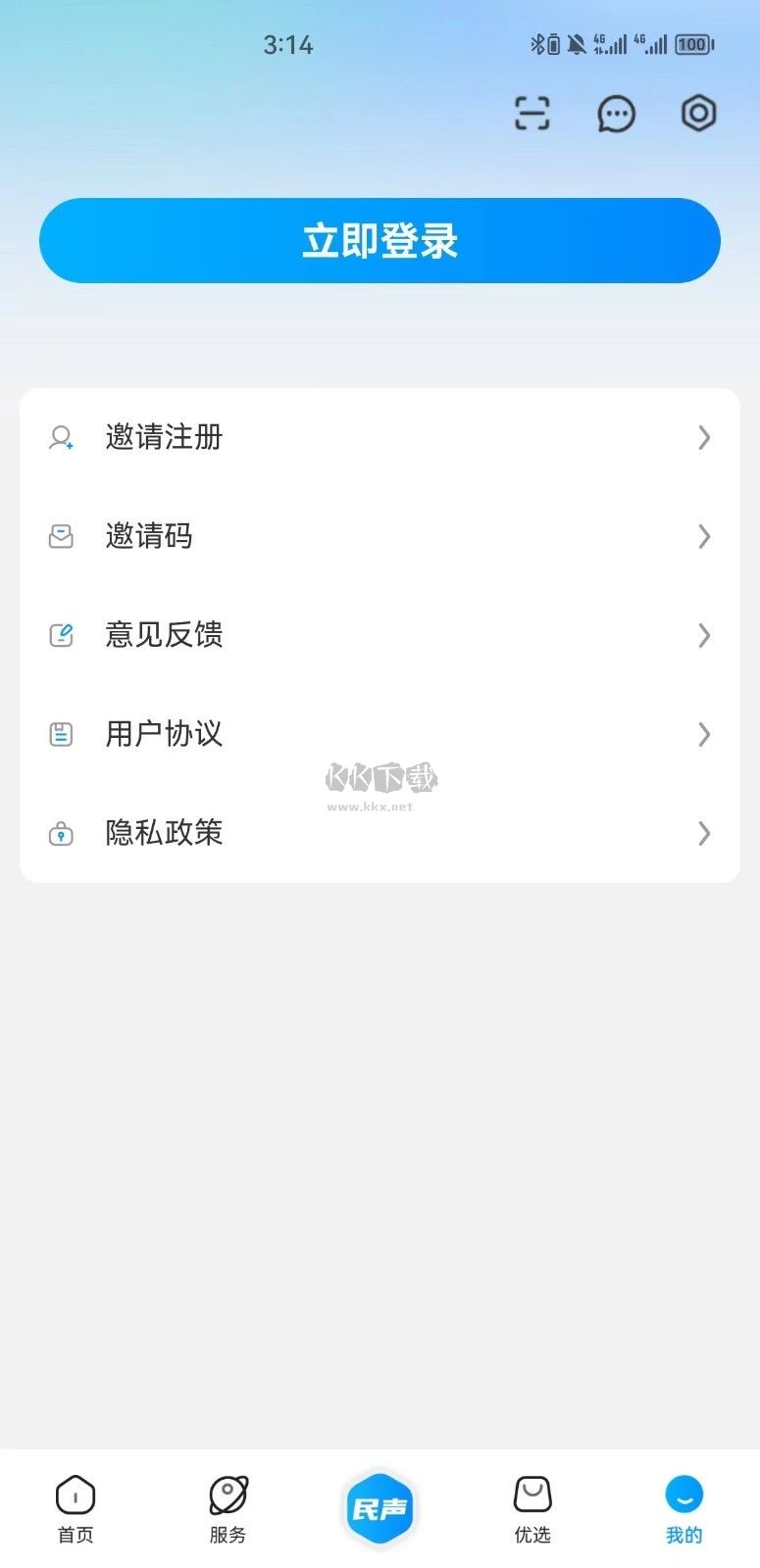Image resolution: width=760 pixels, height=1568 pixels.
Task: Open the QR code scanner icon
Action: (531, 113)
